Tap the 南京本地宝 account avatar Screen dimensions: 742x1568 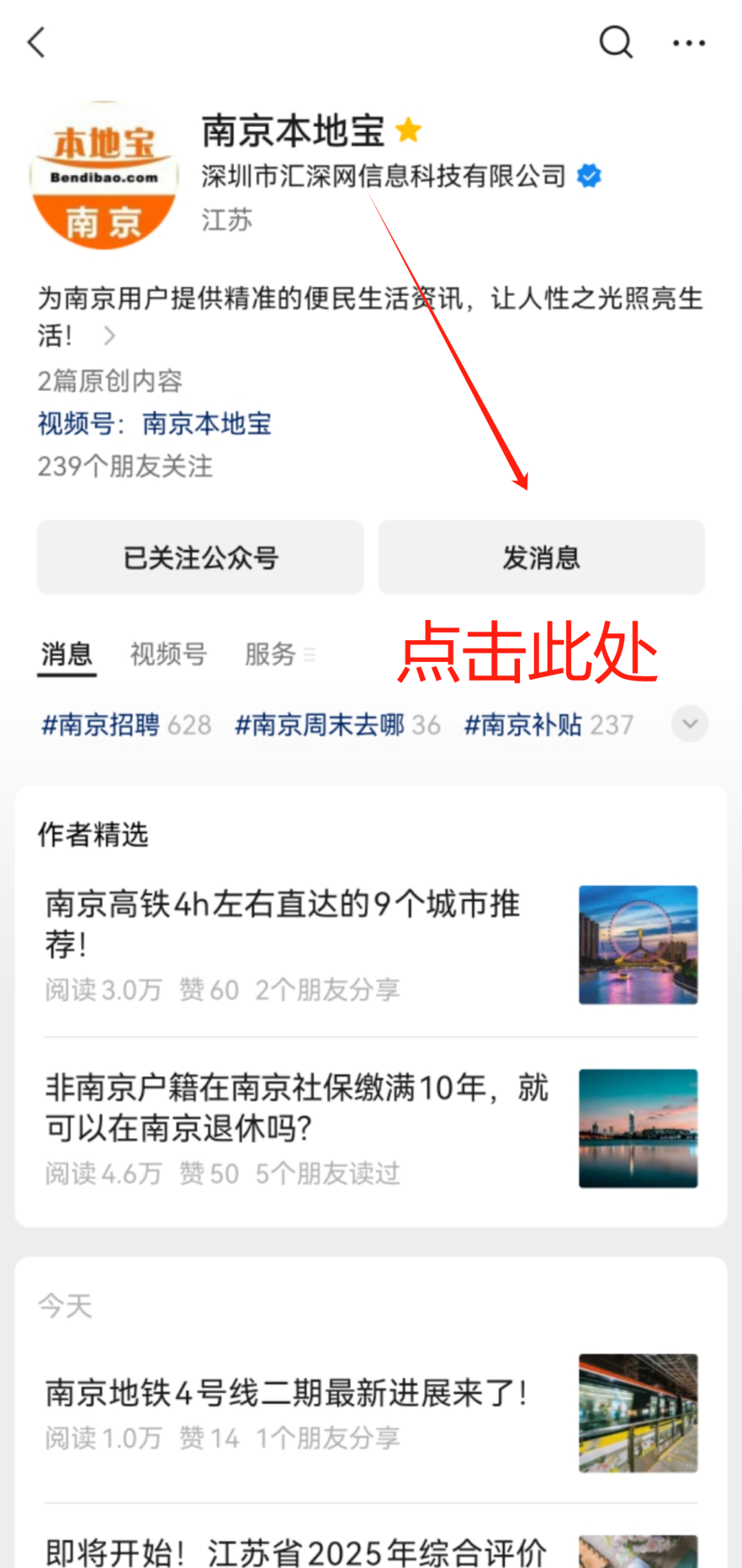[104, 177]
